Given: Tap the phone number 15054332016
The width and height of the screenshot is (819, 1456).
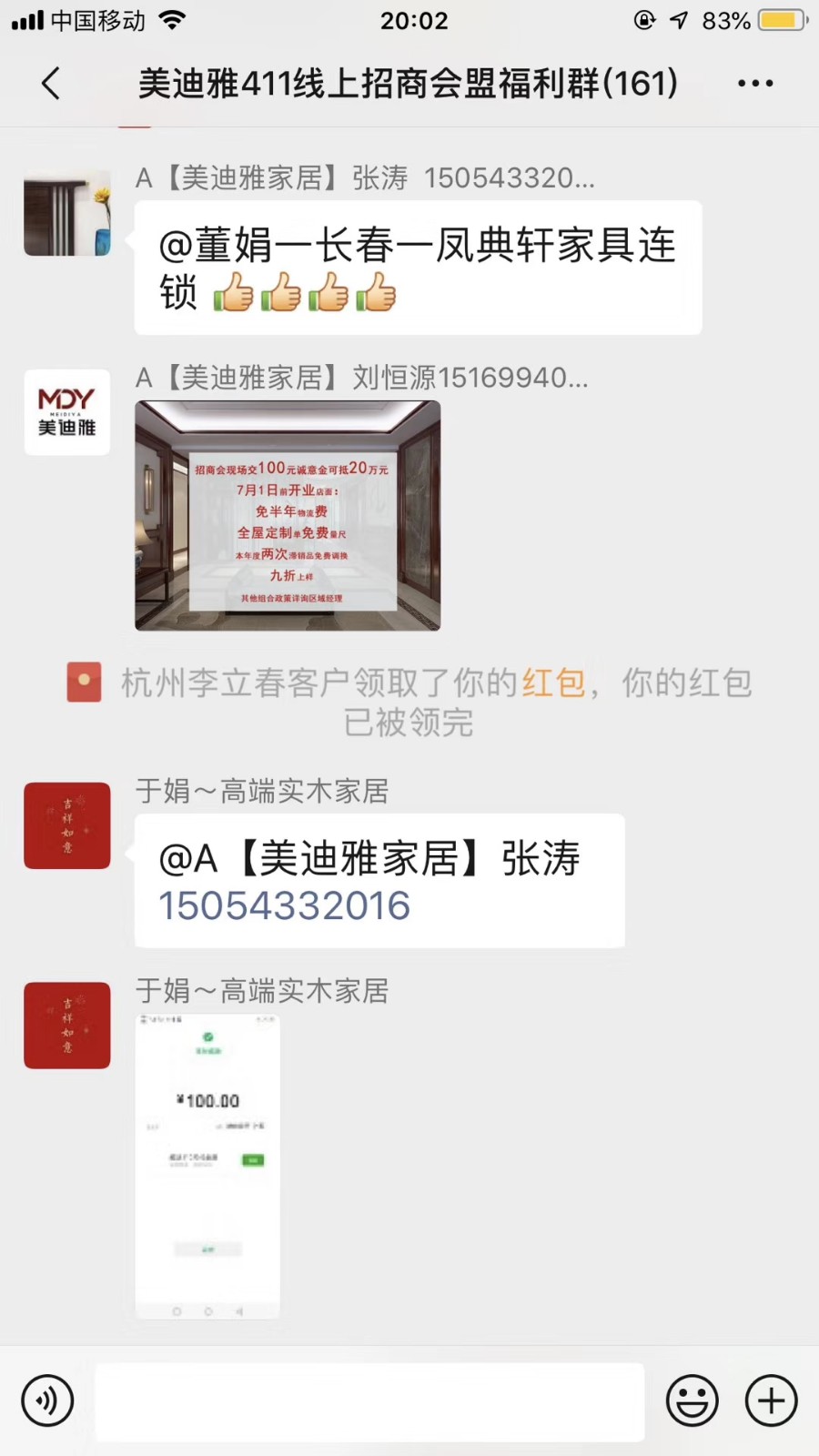Looking at the screenshot, I should tap(284, 906).
